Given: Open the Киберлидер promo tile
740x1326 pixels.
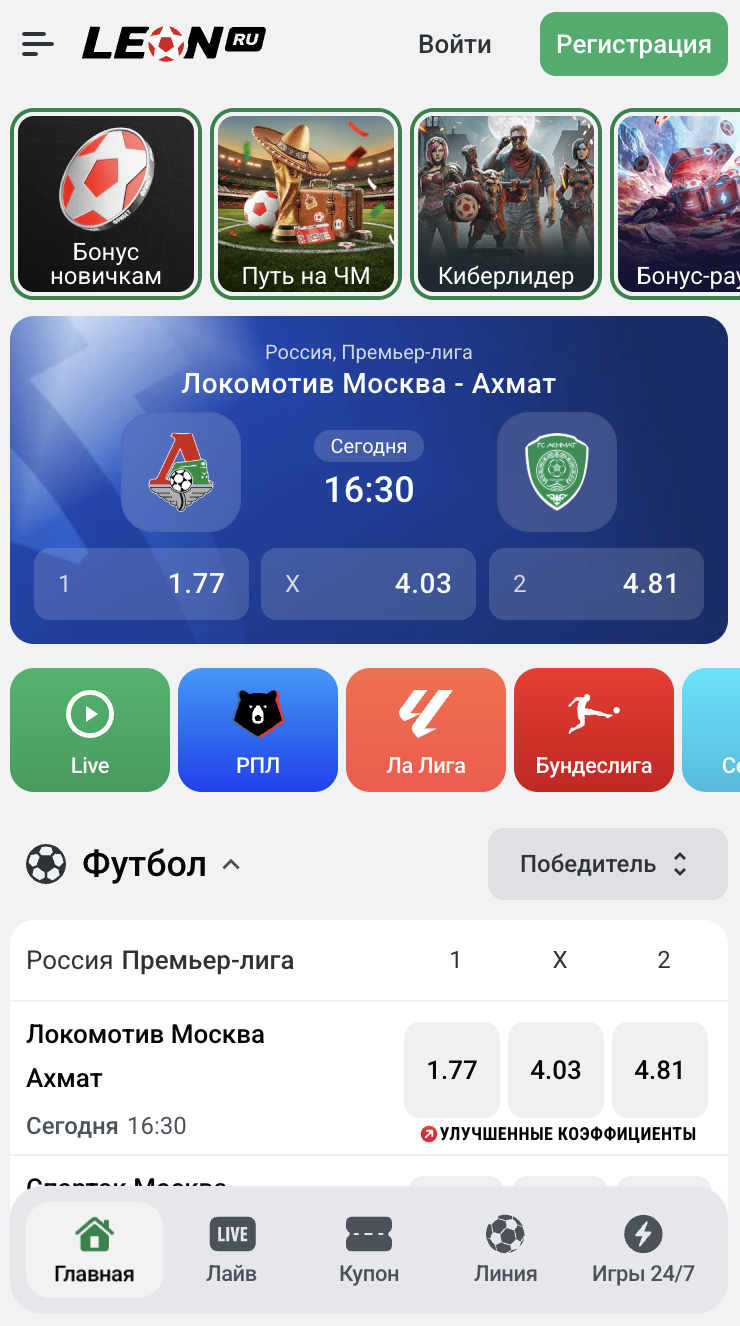Looking at the screenshot, I should (x=506, y=204).
